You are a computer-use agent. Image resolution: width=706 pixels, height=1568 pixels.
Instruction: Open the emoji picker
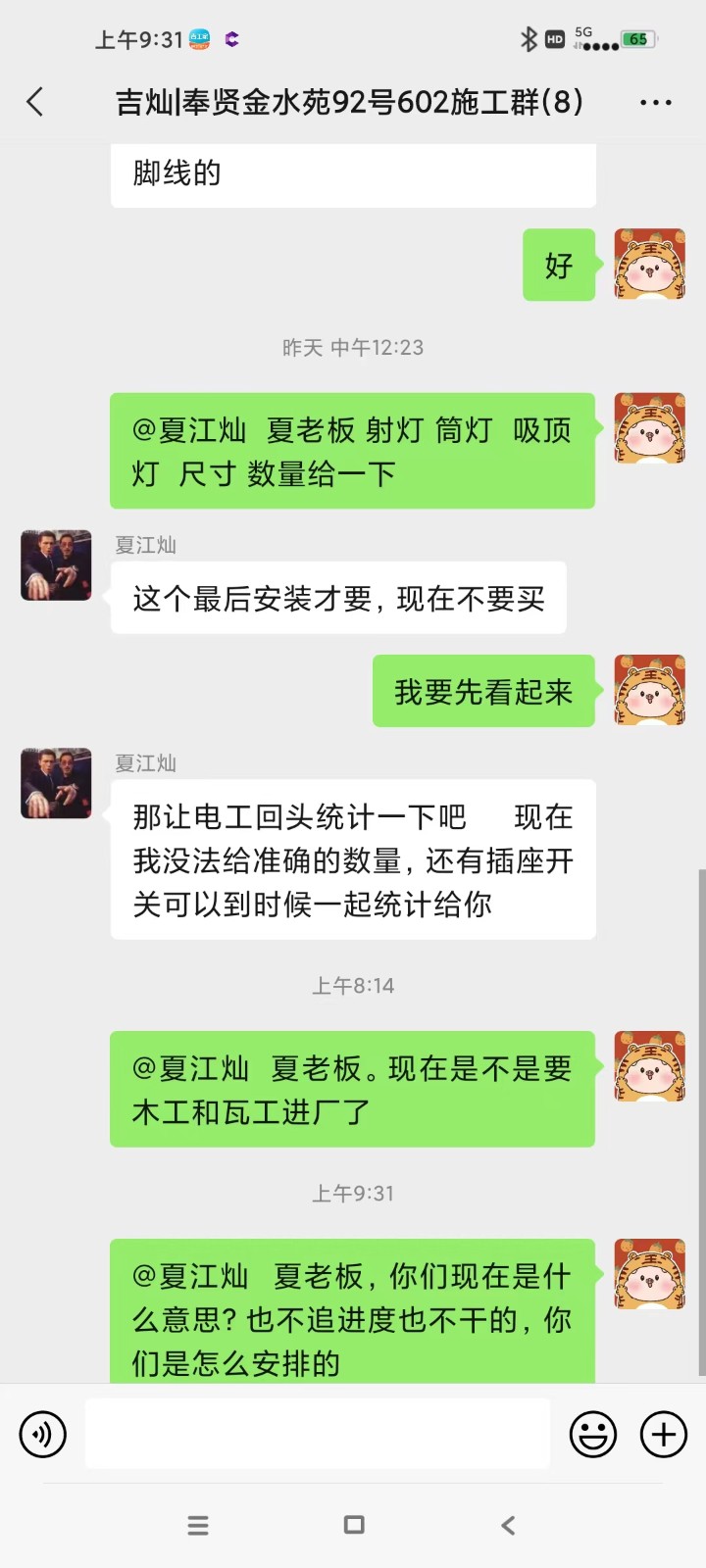(x=593, y=1435)
